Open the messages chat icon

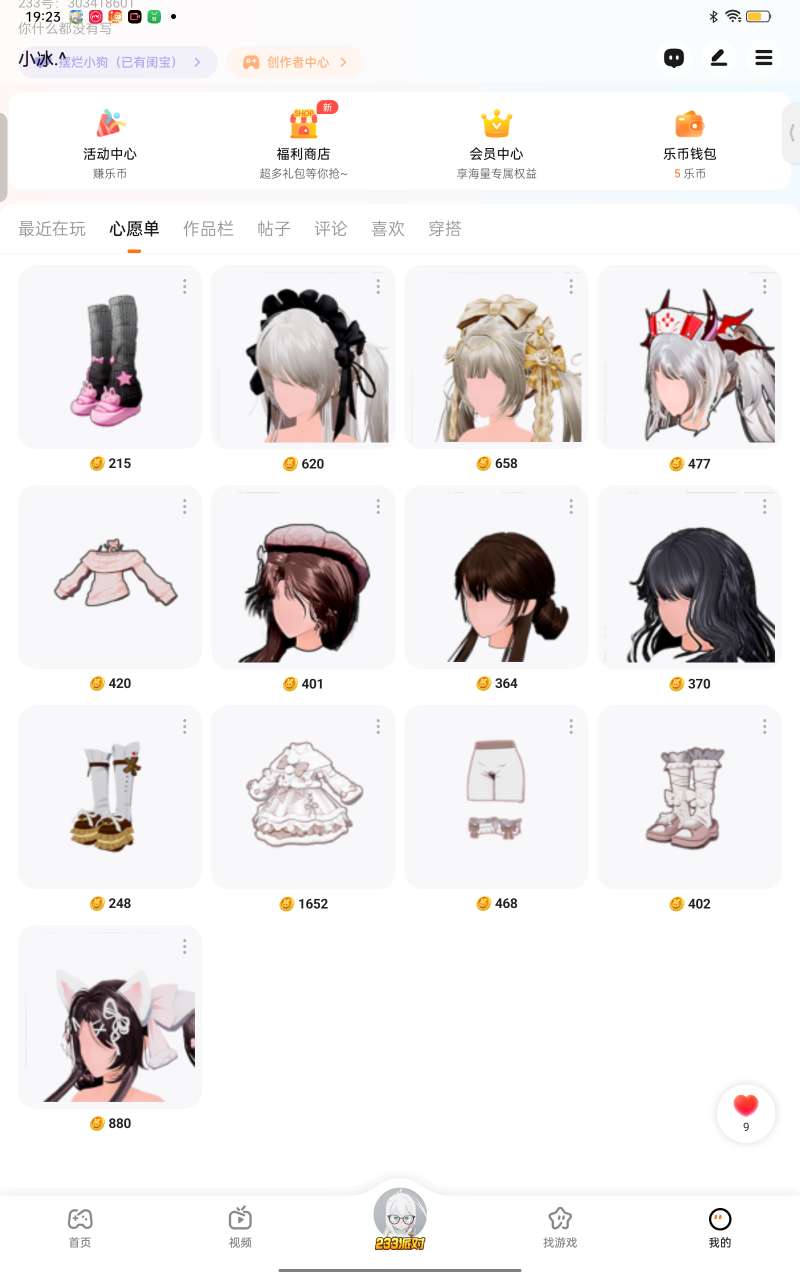tap(674, 58)
